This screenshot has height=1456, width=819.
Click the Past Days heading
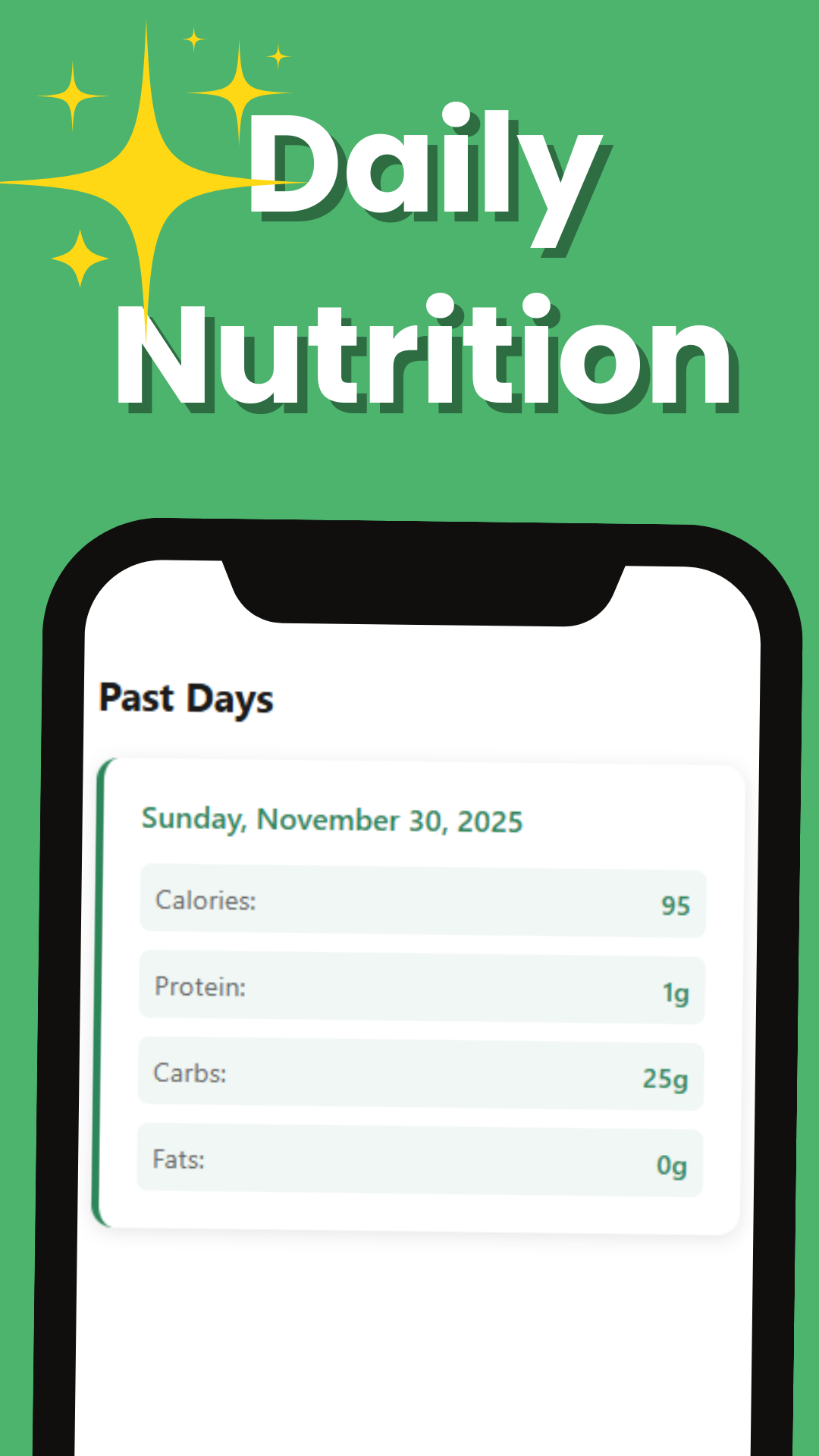(187, 698)
